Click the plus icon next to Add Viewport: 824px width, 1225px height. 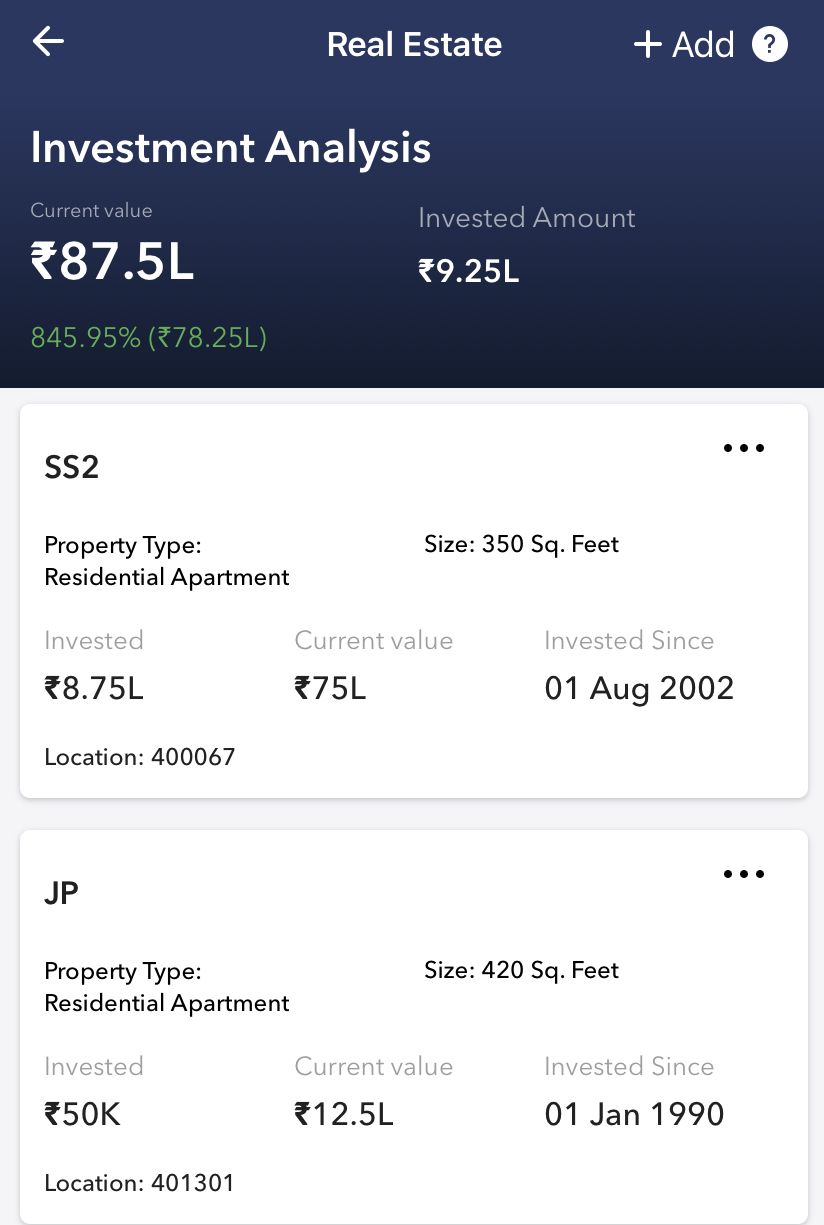pyautogui.click(x=647, y=43)
